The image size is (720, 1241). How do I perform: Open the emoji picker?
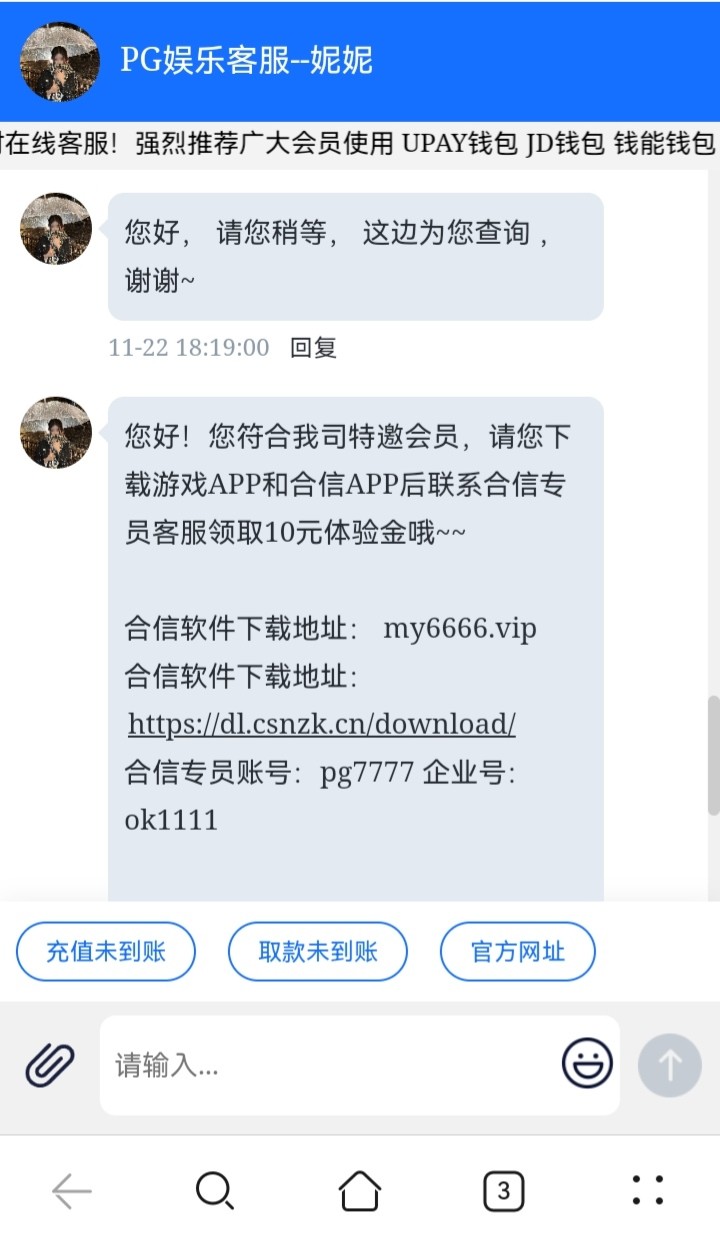tap(587, 1064)
